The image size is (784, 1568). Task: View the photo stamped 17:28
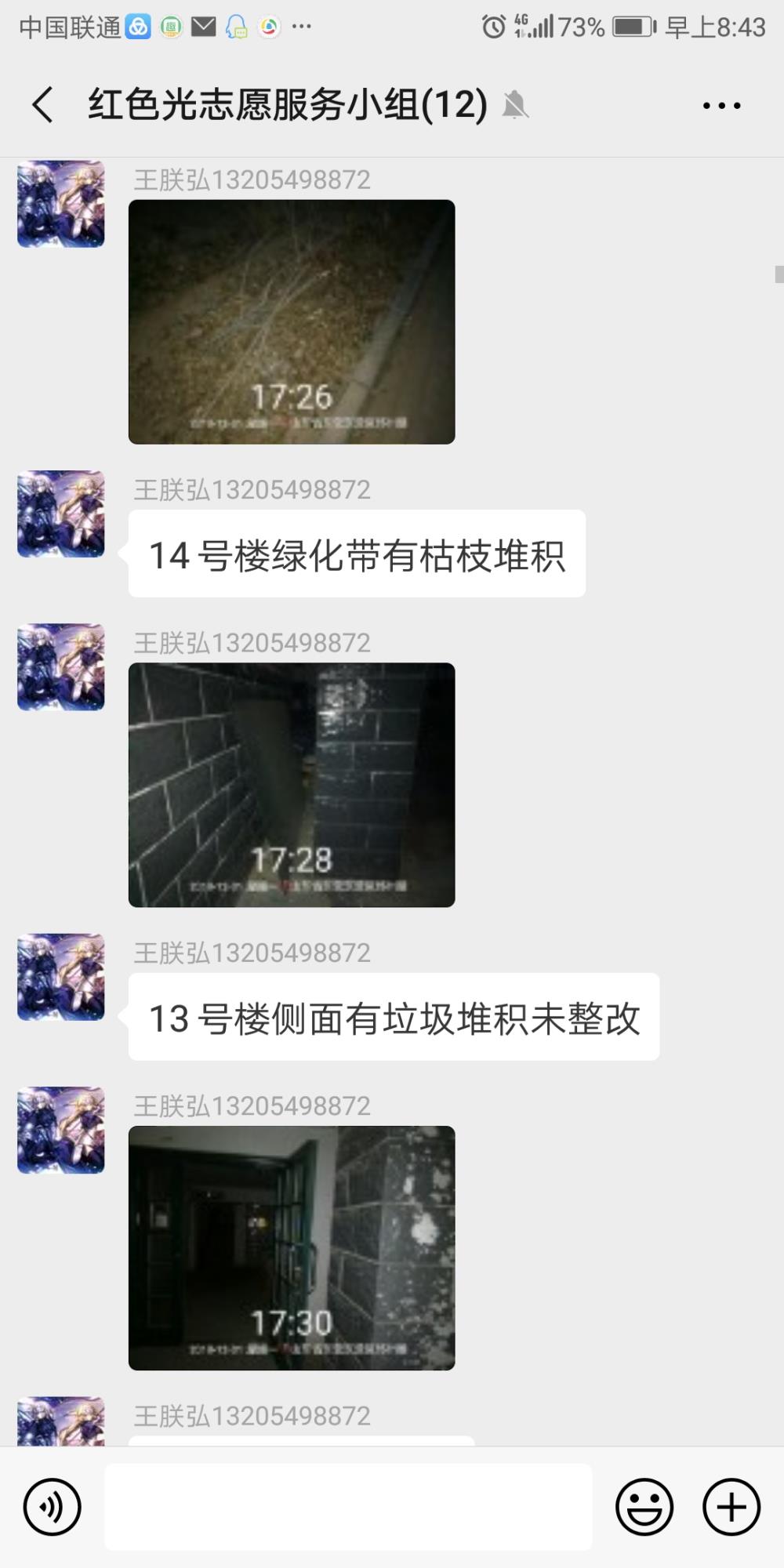click(x=292, y=785)
